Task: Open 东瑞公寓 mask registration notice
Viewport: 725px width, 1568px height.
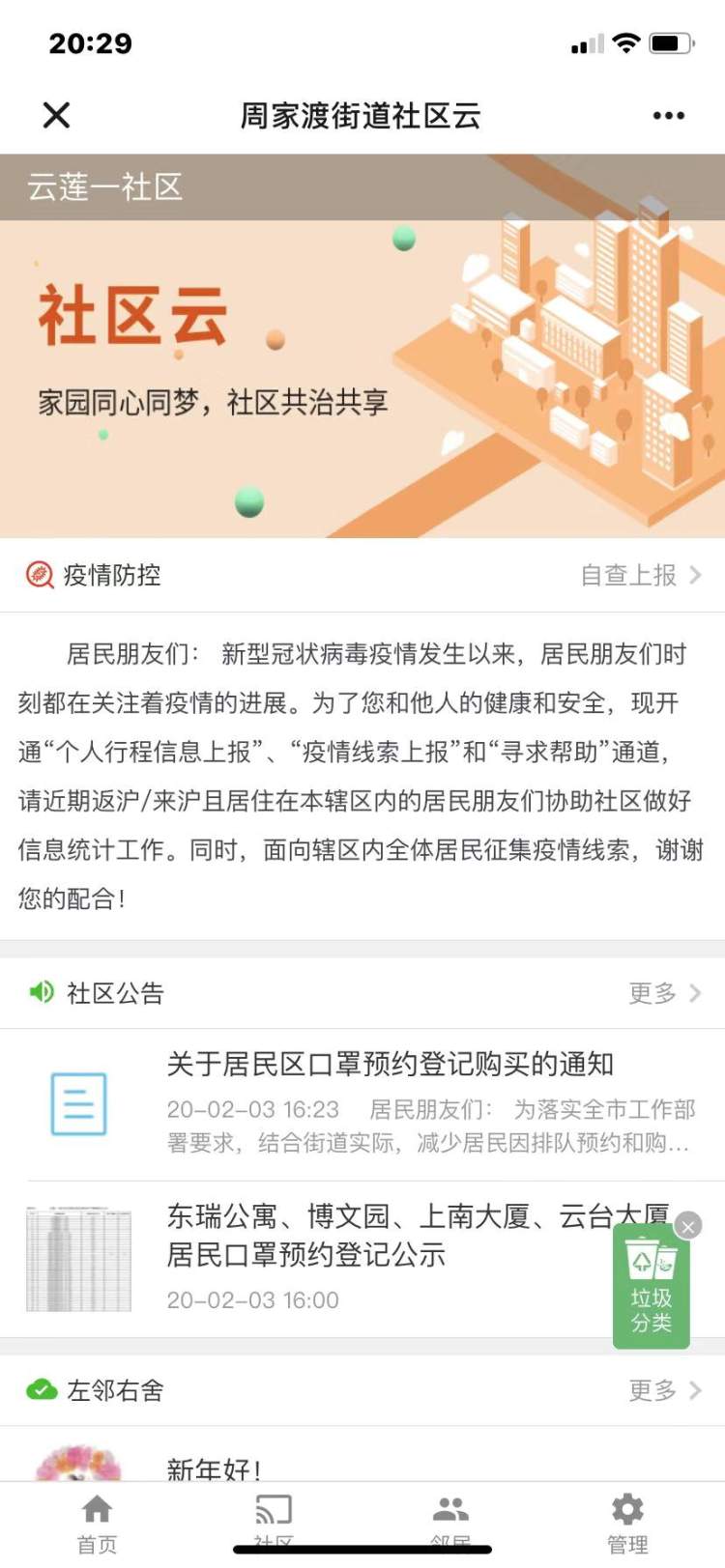Action: point(387,1254)
